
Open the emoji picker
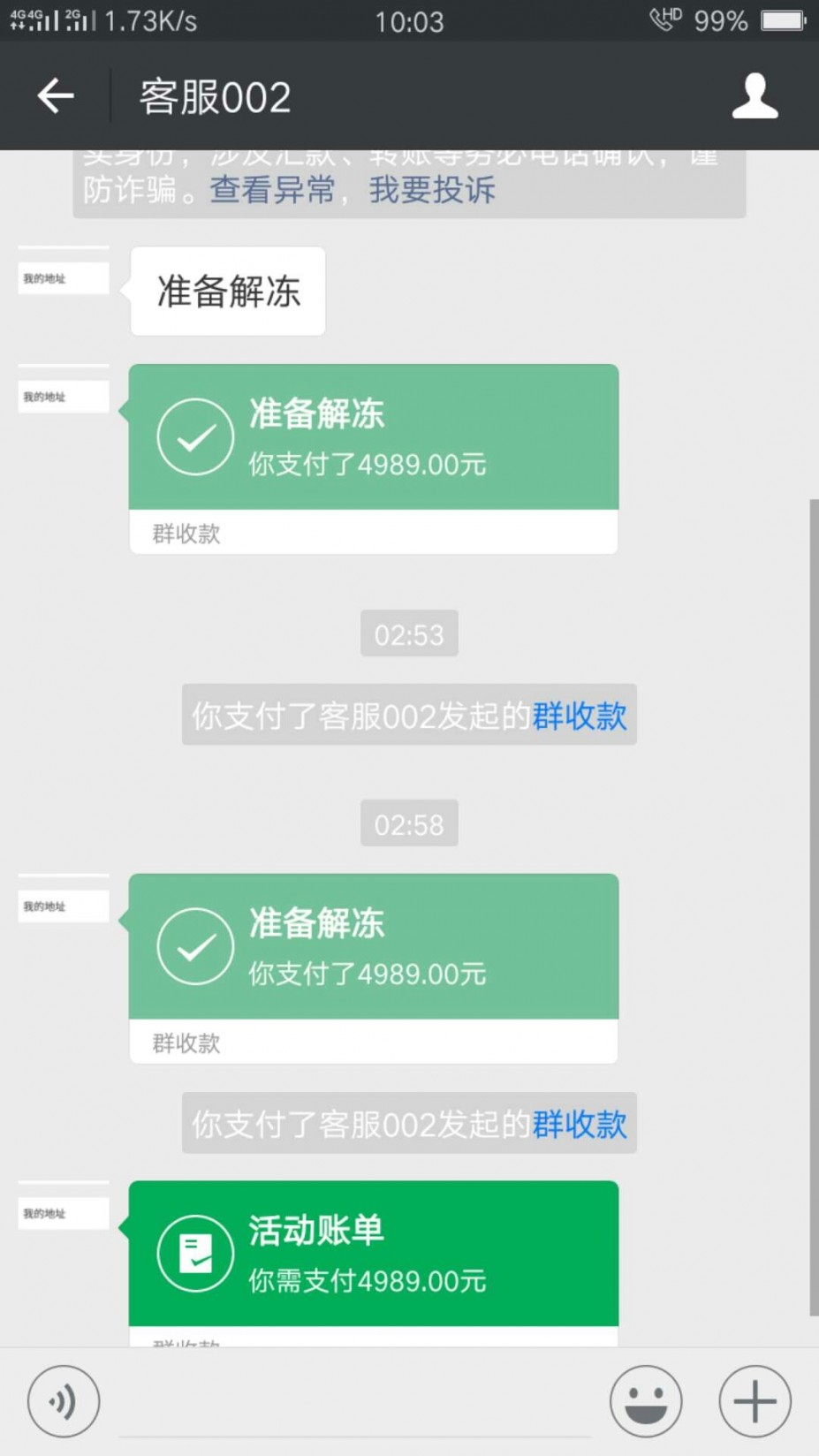coord(646,1401)
